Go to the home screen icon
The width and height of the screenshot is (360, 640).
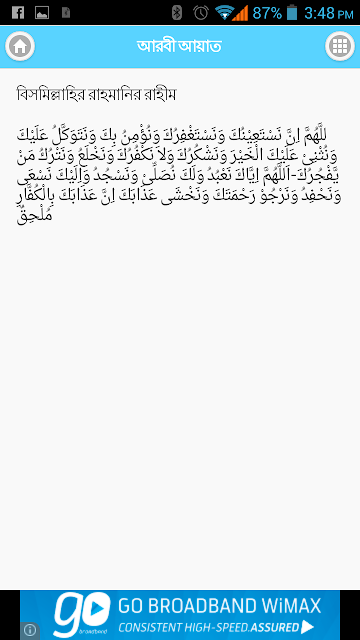tap(20, 47)
